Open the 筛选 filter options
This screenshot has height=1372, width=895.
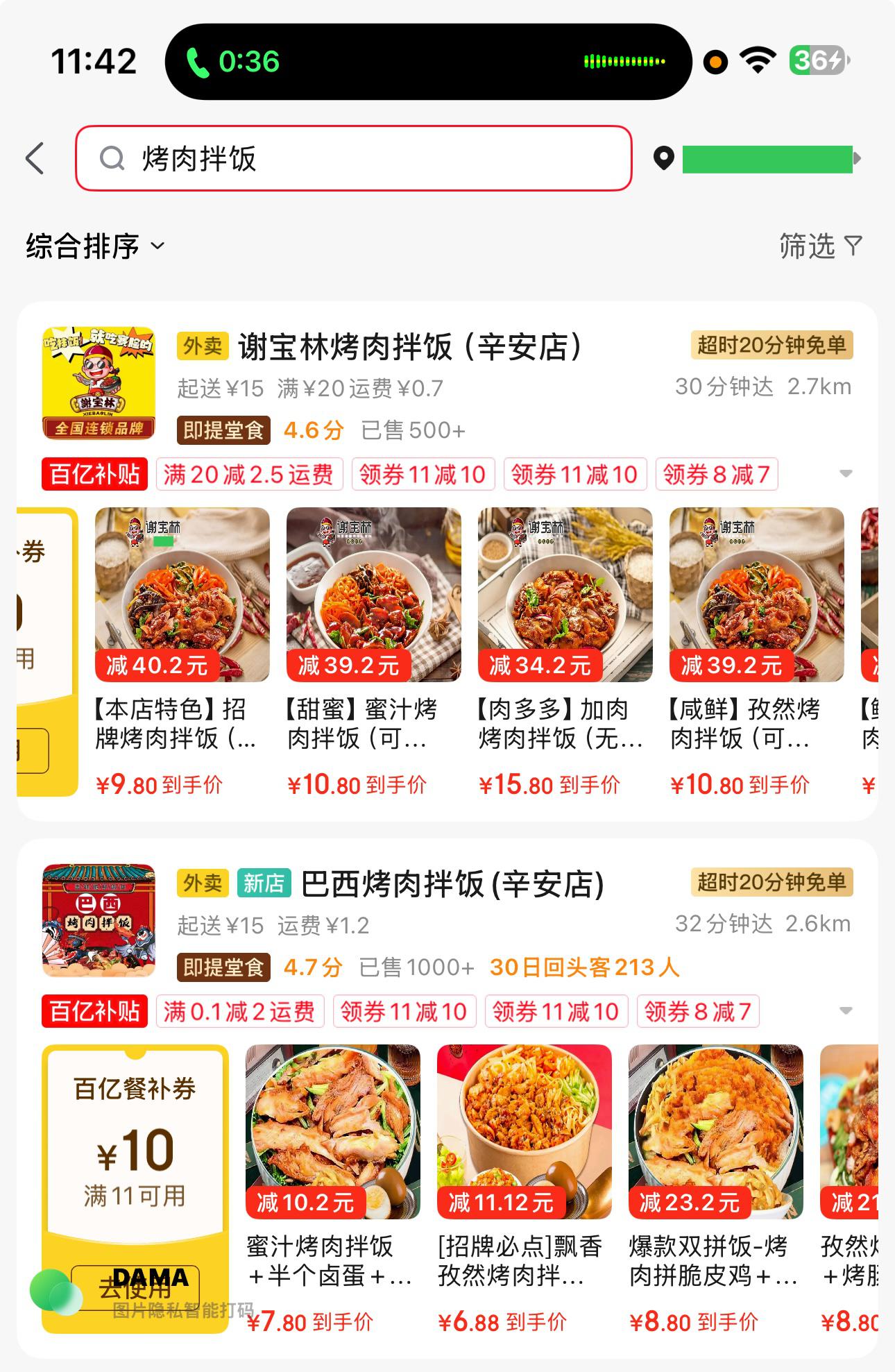point(820,246)
